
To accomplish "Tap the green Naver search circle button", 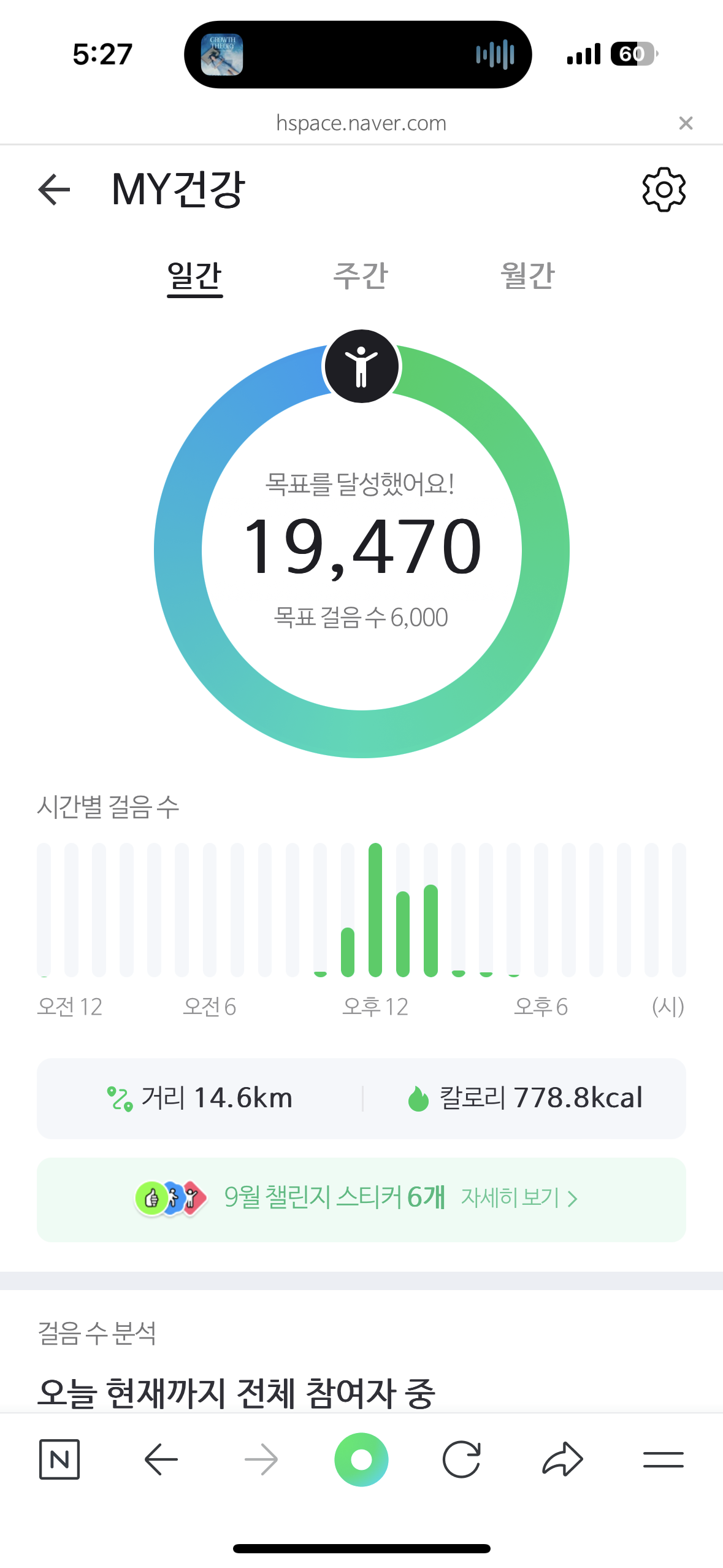I will click(361, 1459).
